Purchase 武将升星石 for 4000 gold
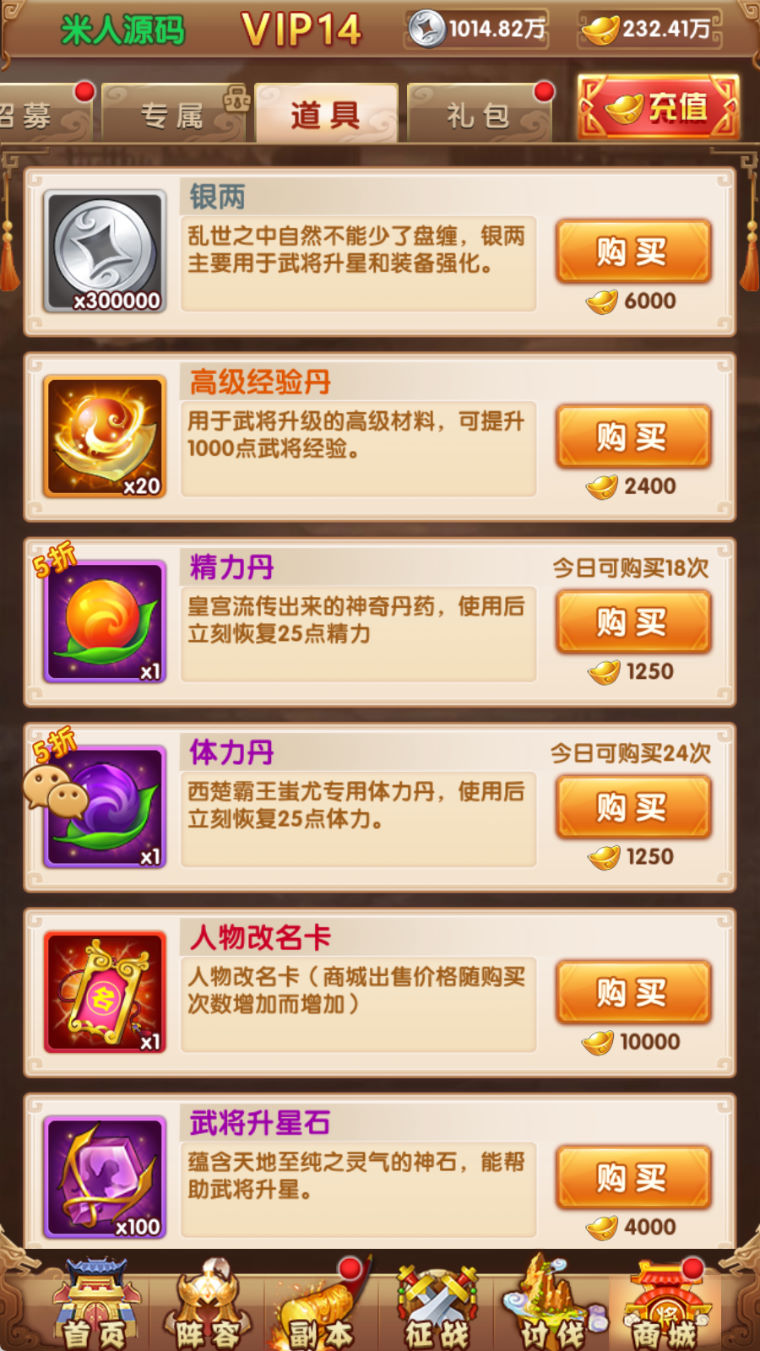Viewport: 760px width, 1351px height. (633, 1177)
